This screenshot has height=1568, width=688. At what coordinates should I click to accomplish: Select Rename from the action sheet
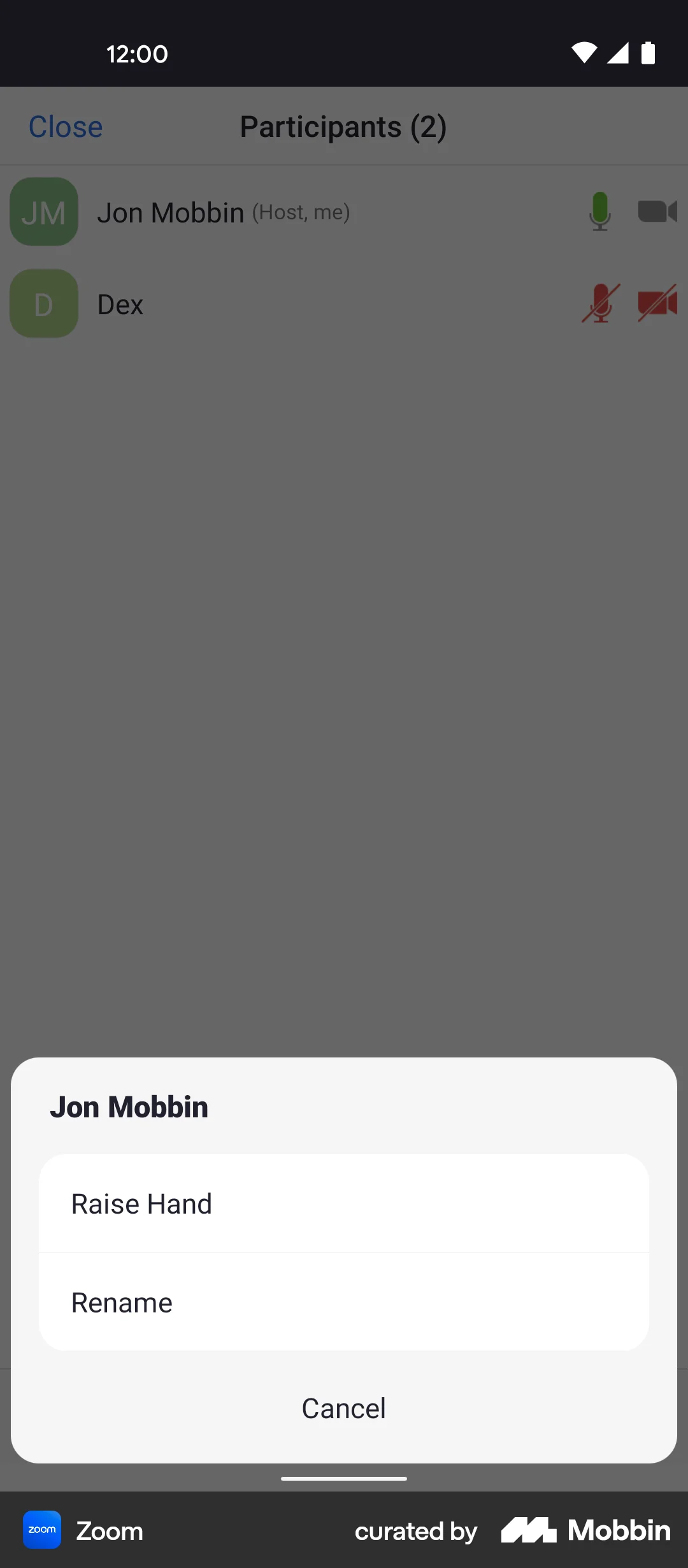[344, 1302]
